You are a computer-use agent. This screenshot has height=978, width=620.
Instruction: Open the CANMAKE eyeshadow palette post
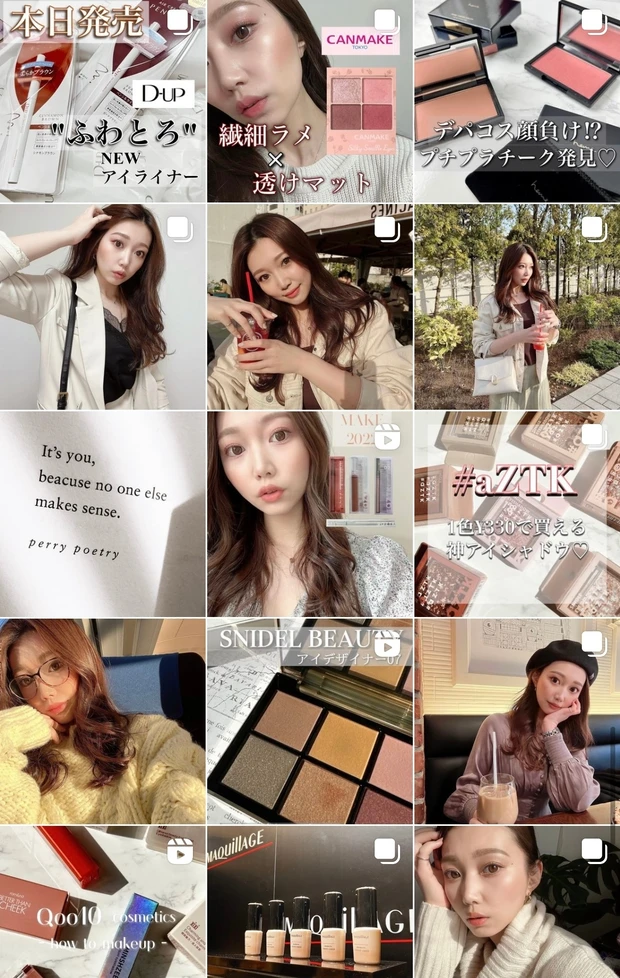pos(310,100)
